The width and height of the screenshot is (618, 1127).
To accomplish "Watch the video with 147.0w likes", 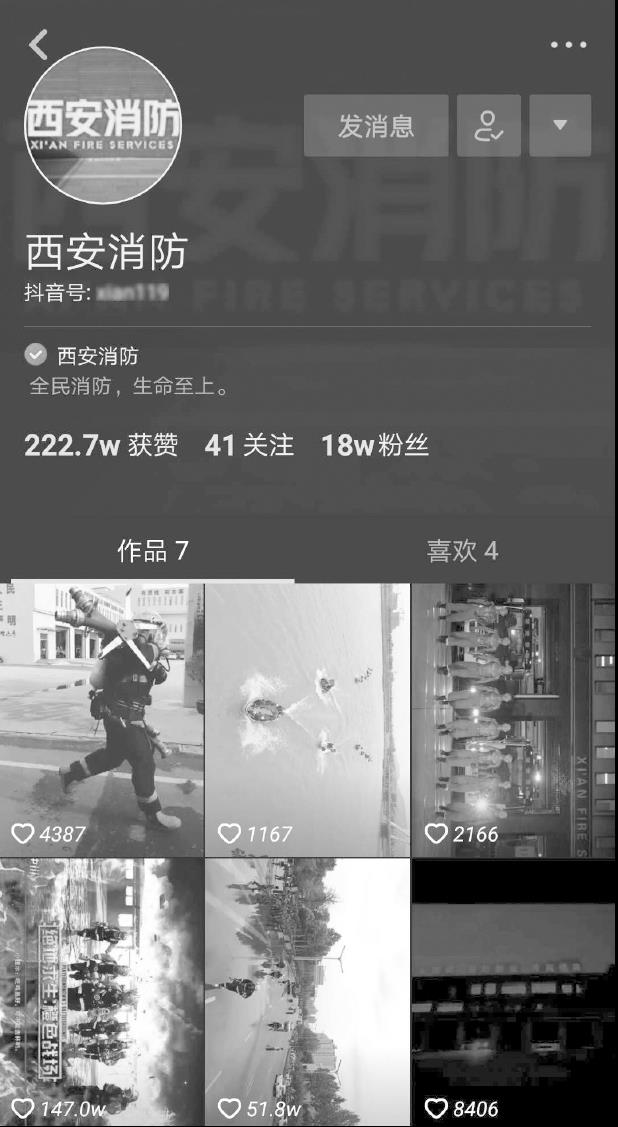I will [101, 992].
